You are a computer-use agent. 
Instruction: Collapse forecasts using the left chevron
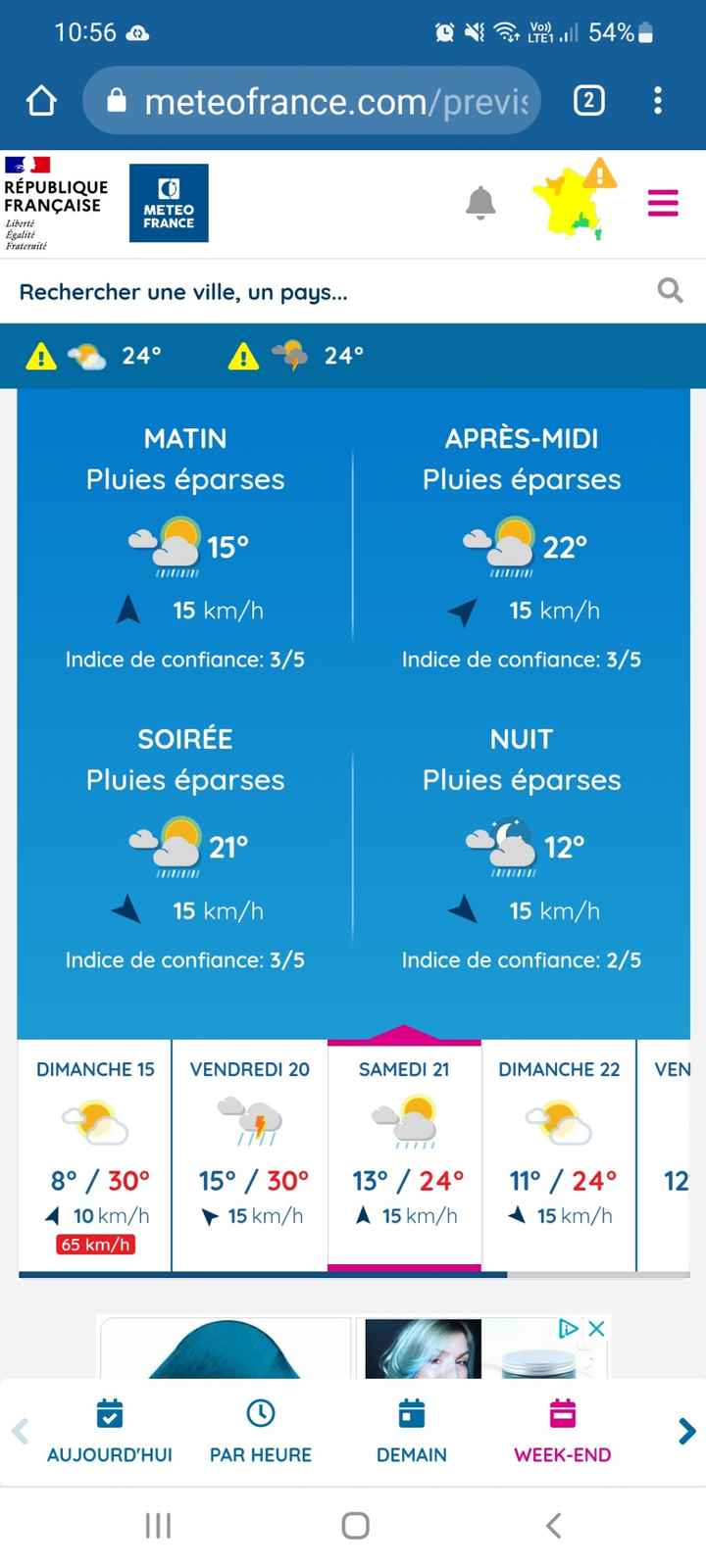[20, 1431]
